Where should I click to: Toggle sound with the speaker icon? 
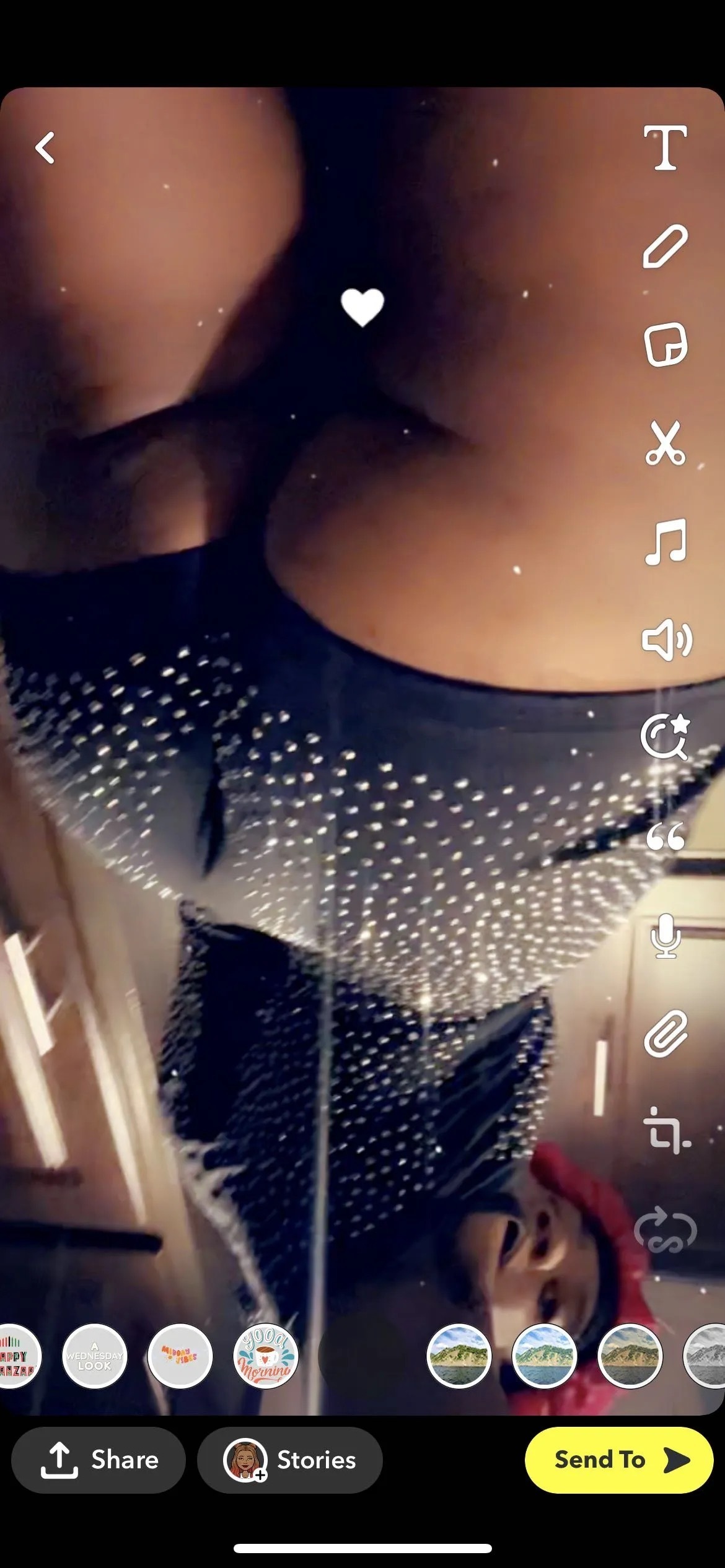666,640
